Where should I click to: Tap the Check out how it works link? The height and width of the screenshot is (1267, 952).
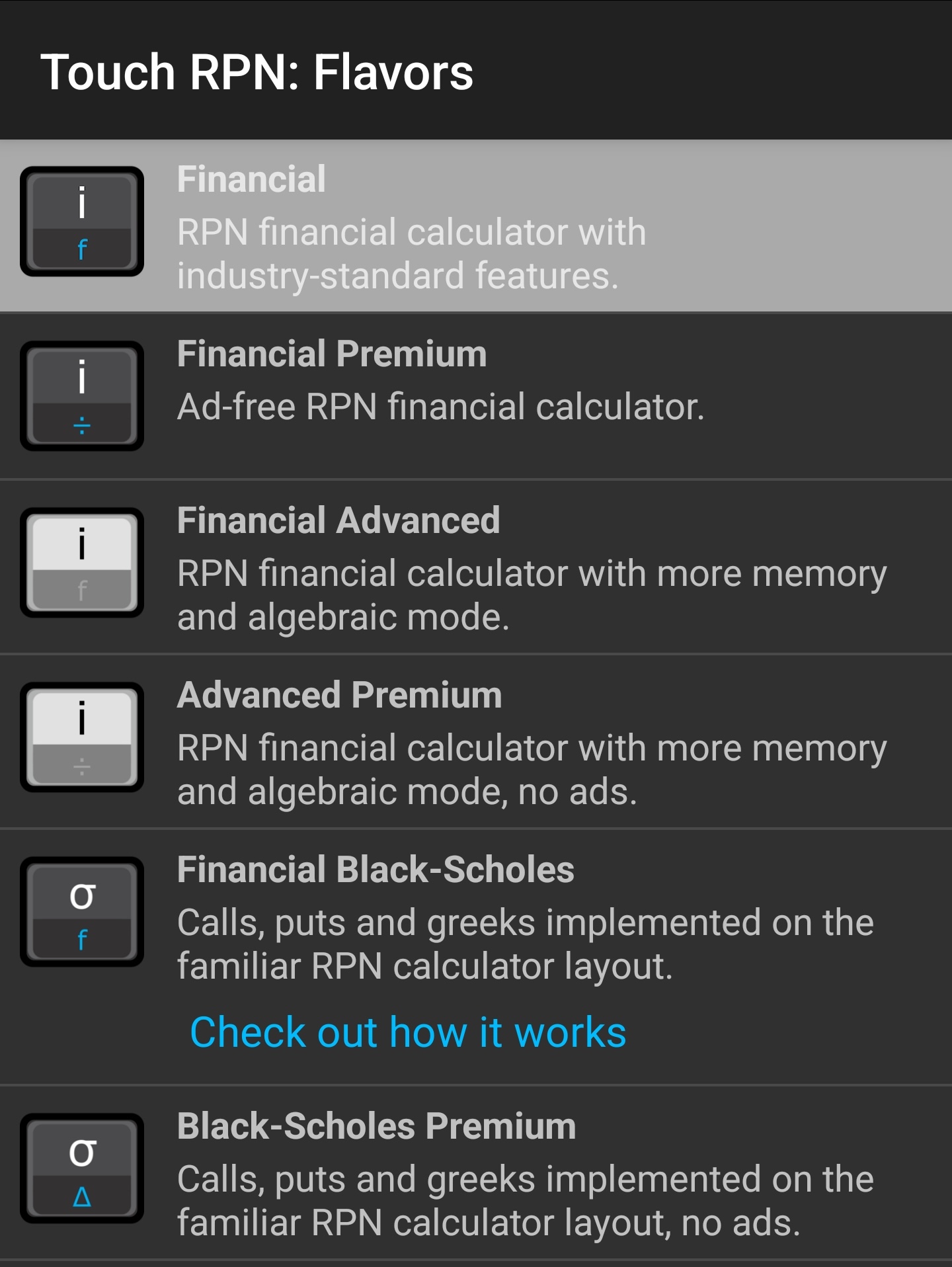pos(408,1032)
